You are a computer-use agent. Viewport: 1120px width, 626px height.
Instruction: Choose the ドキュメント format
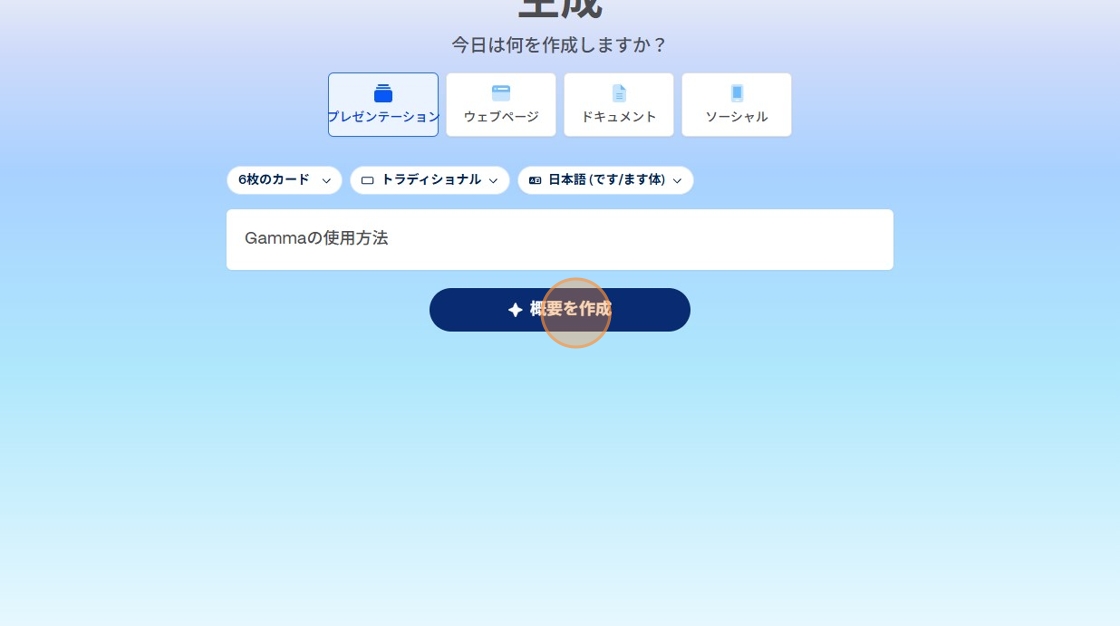(x=619, y=105)
